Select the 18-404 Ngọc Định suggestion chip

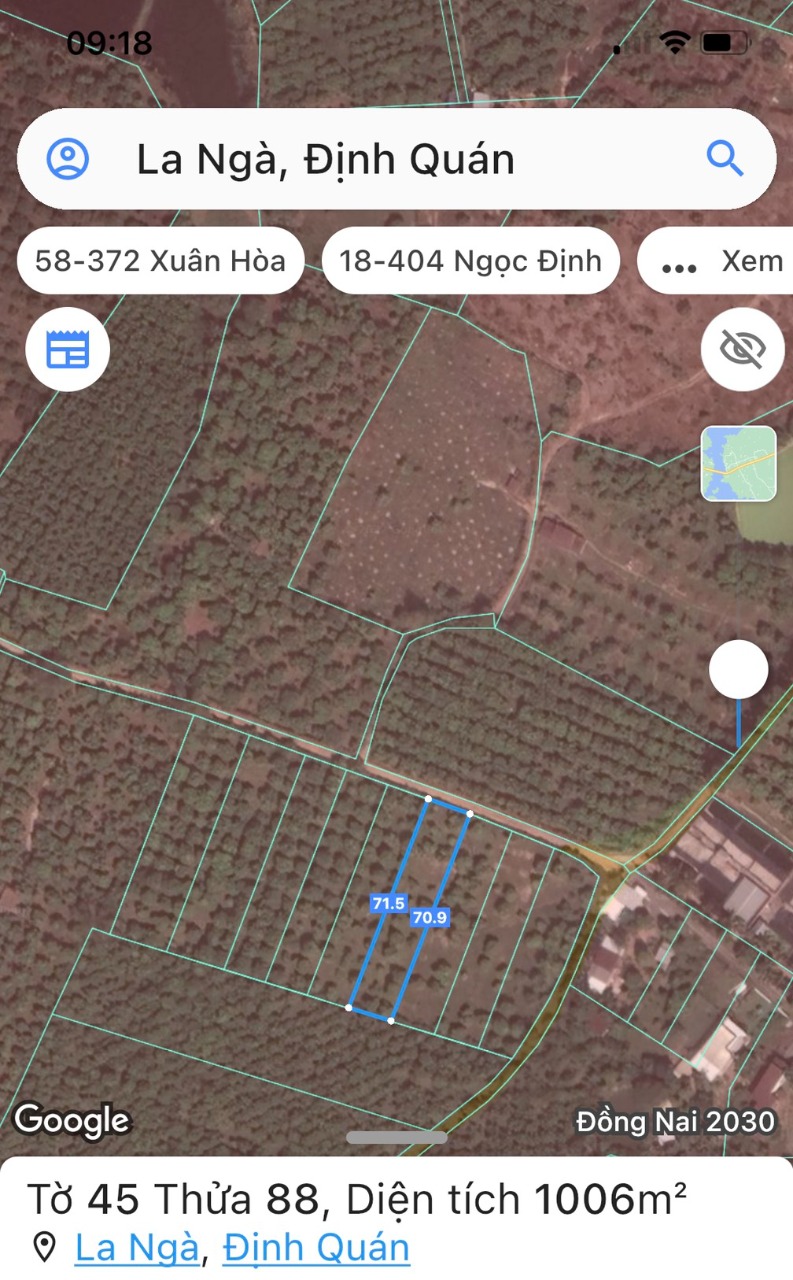pos(471,261)
